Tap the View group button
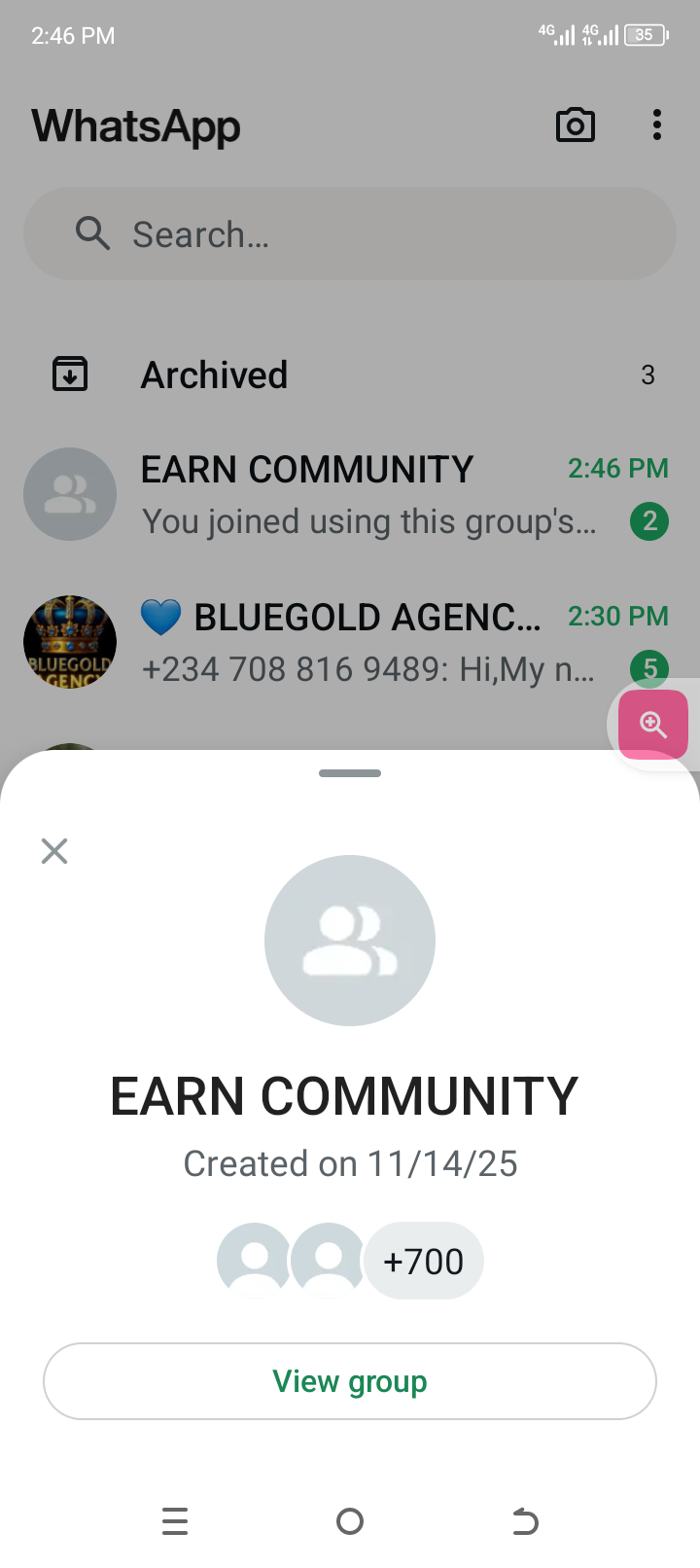700x1568 pixels. [x=350, y=1381]
